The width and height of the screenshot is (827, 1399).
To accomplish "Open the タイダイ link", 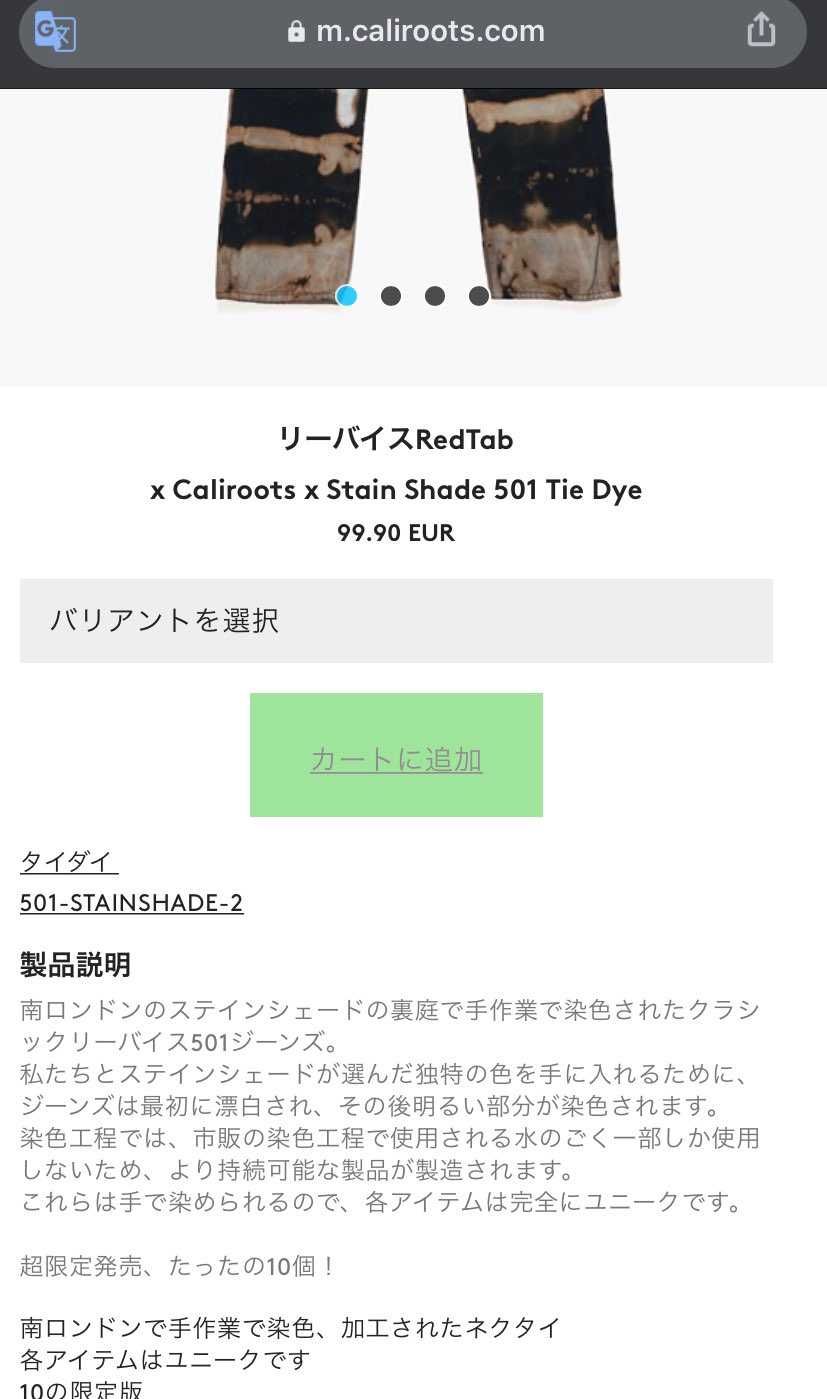I will tap(69, 862).
